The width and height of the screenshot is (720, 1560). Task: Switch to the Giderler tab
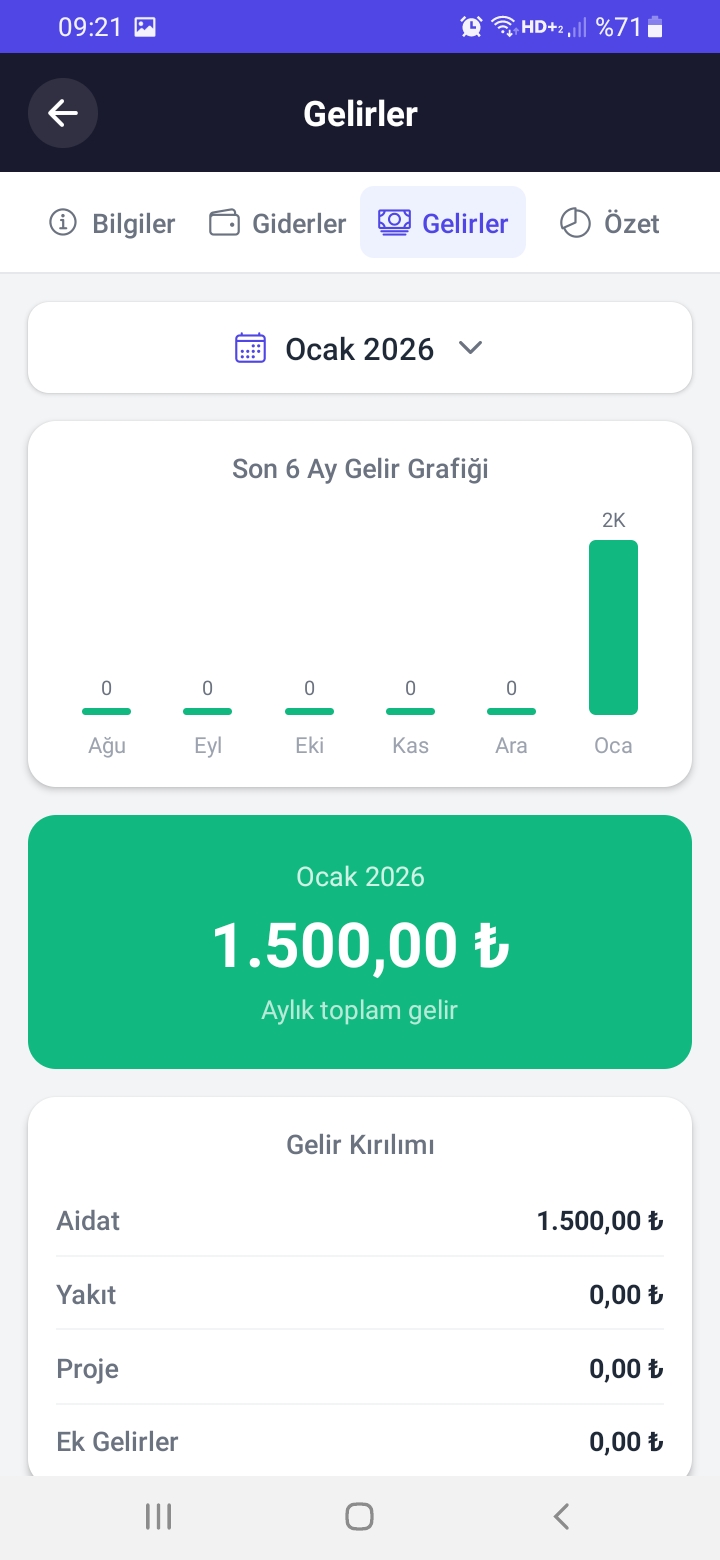coord(276,223)
